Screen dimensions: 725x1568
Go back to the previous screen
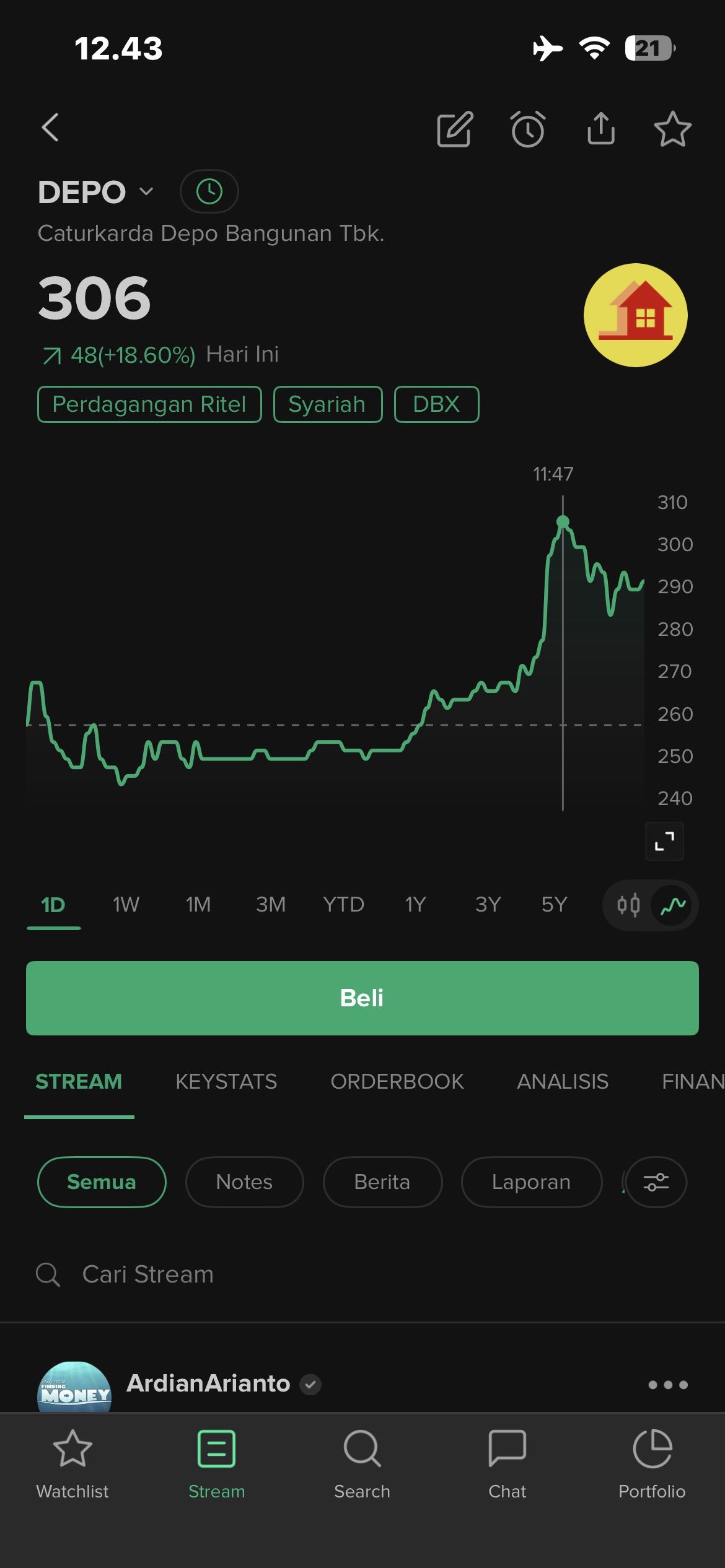point(51,128)
